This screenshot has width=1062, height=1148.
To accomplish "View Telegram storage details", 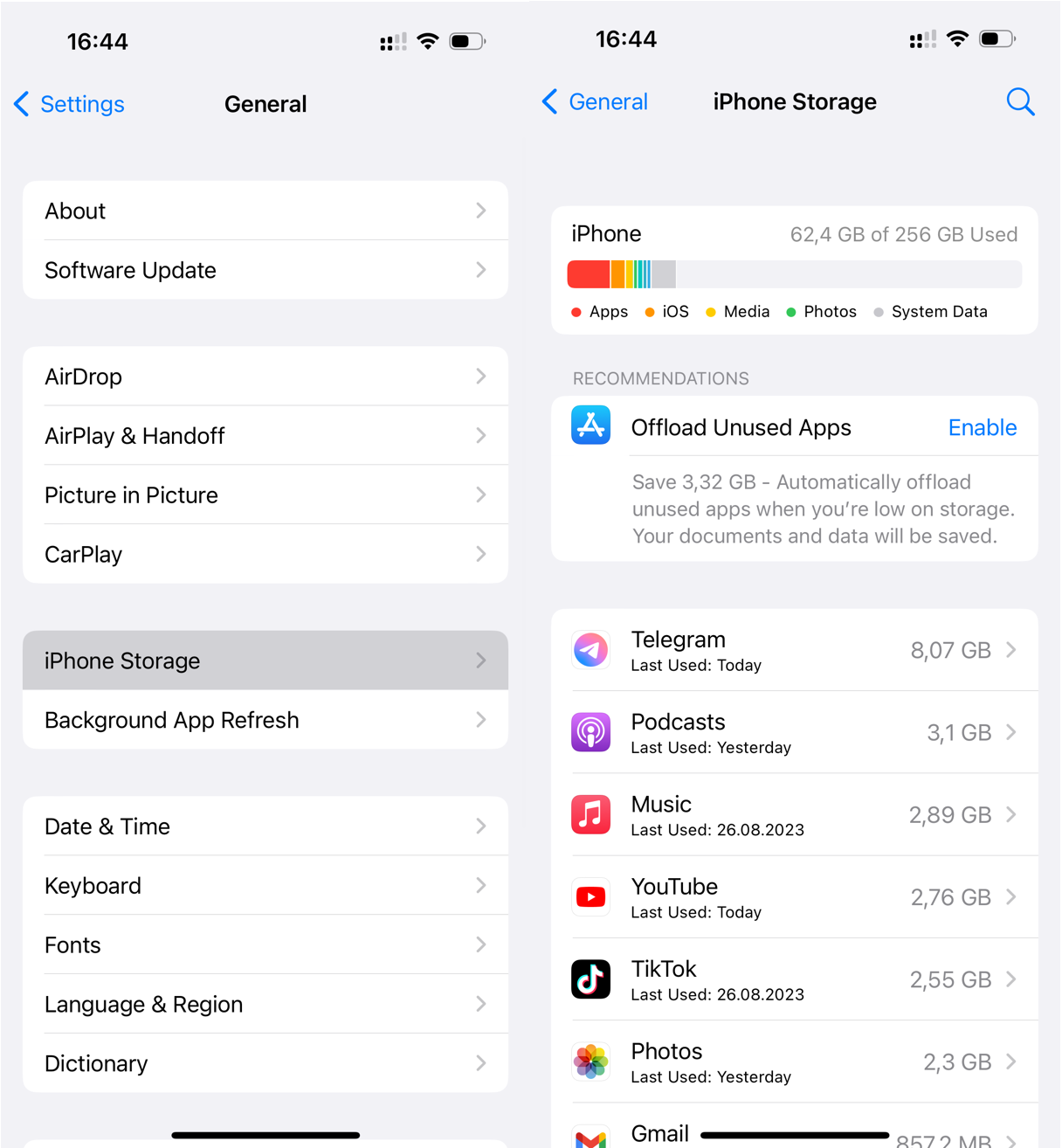I will tap(794, 651).
